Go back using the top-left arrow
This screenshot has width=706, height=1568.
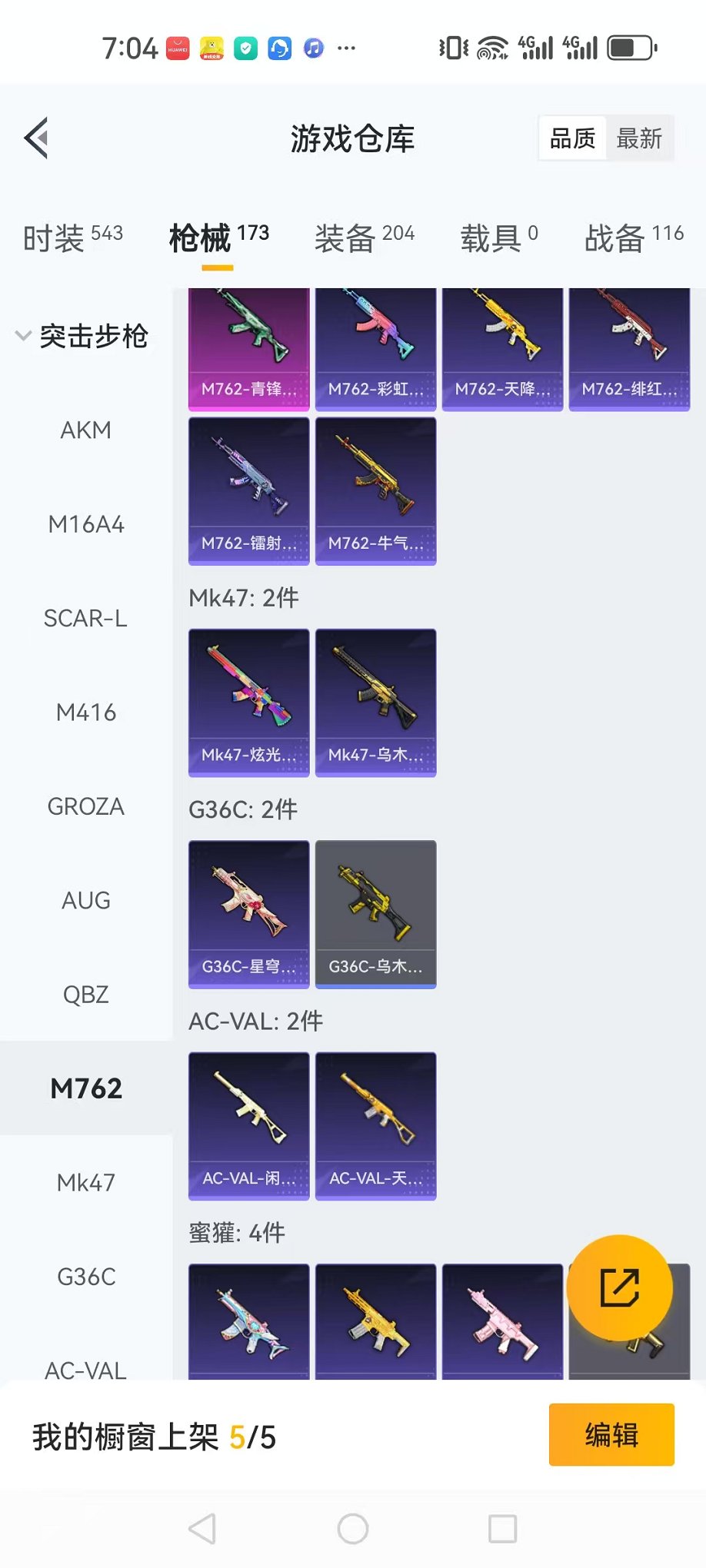(37, 138)
